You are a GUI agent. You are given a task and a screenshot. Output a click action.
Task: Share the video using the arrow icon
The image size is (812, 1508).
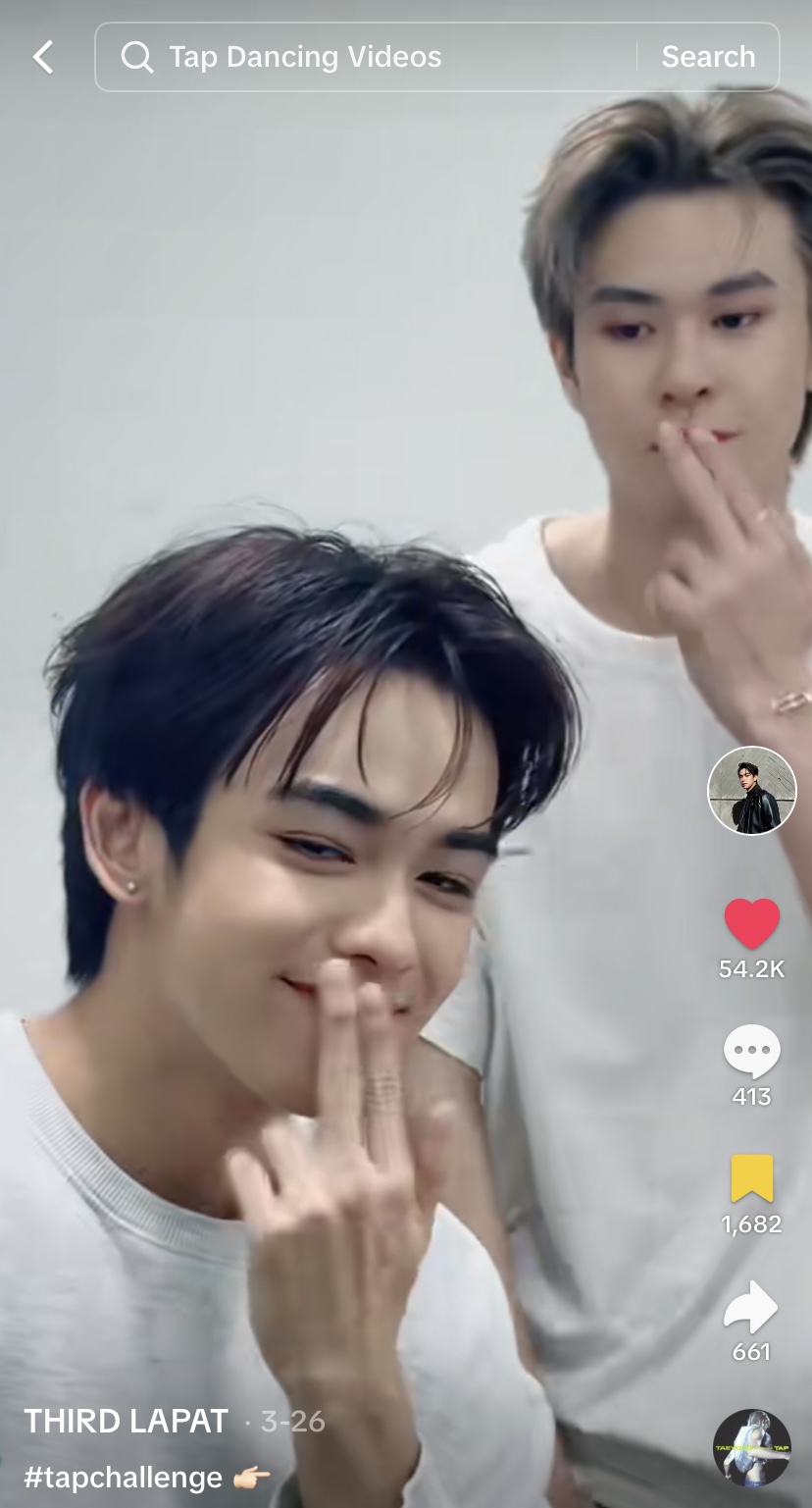pos(751,1308)
